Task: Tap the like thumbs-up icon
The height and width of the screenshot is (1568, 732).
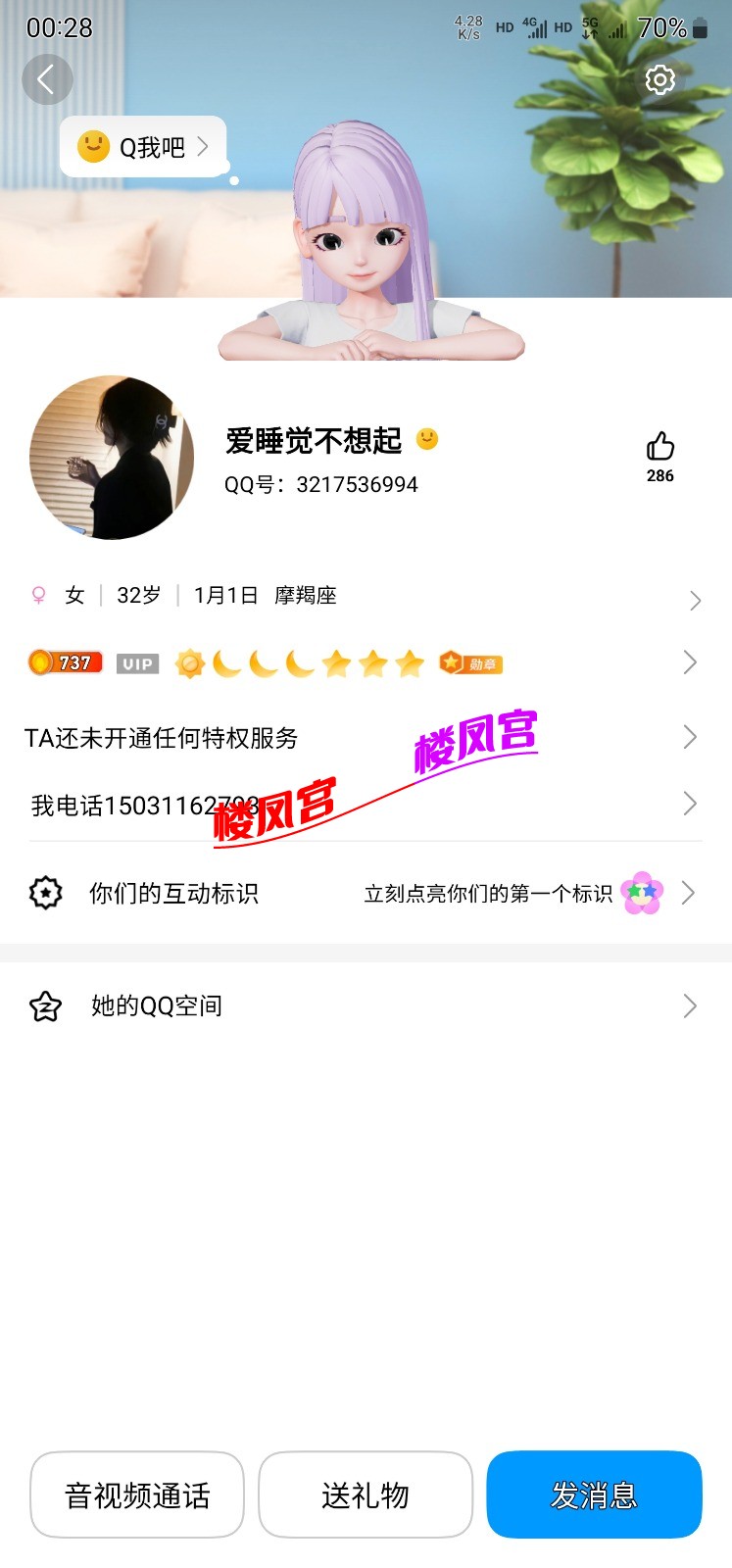Action: tap(659, 449)
